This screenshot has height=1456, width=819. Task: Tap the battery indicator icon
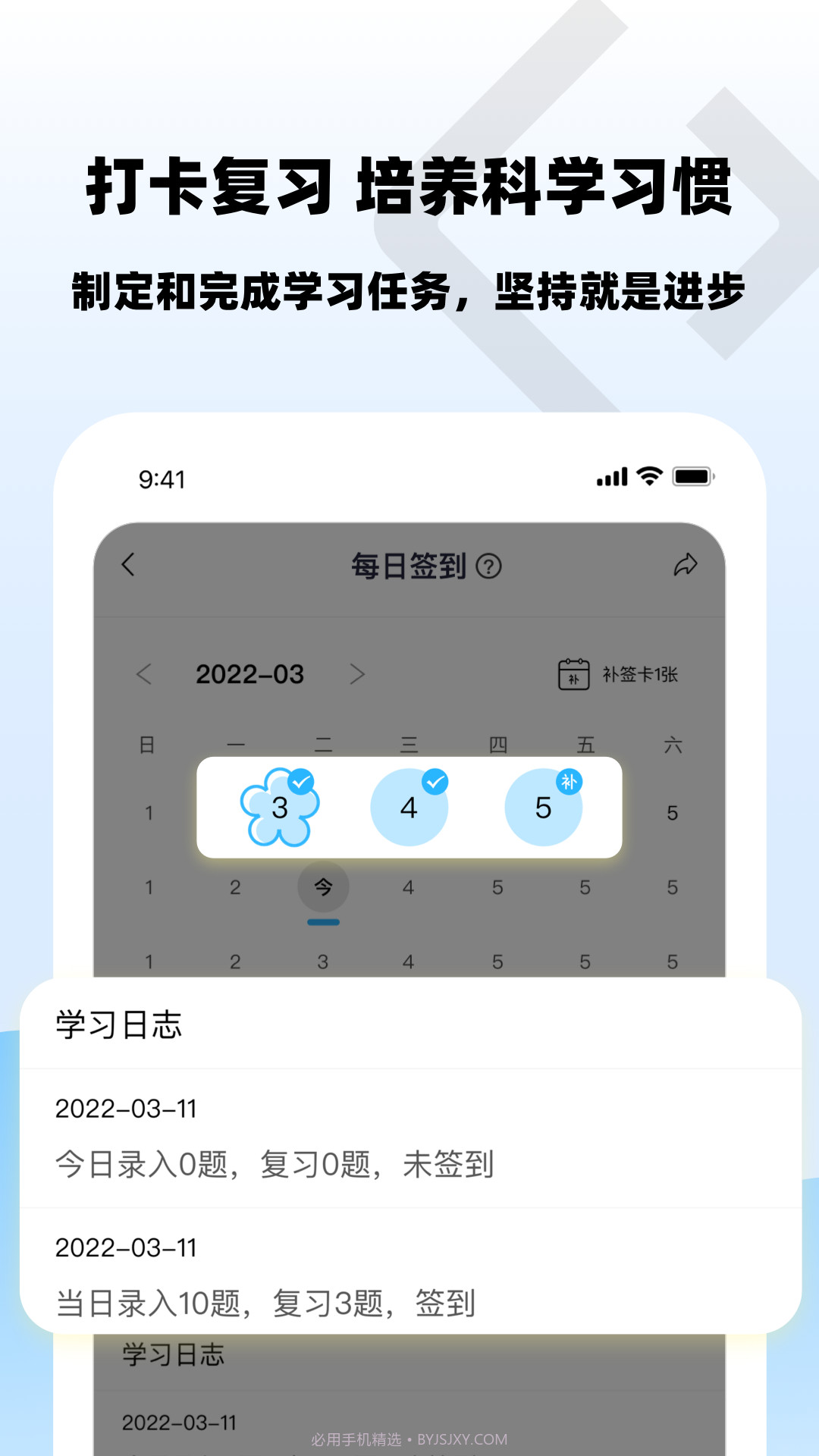click(694, 477)
